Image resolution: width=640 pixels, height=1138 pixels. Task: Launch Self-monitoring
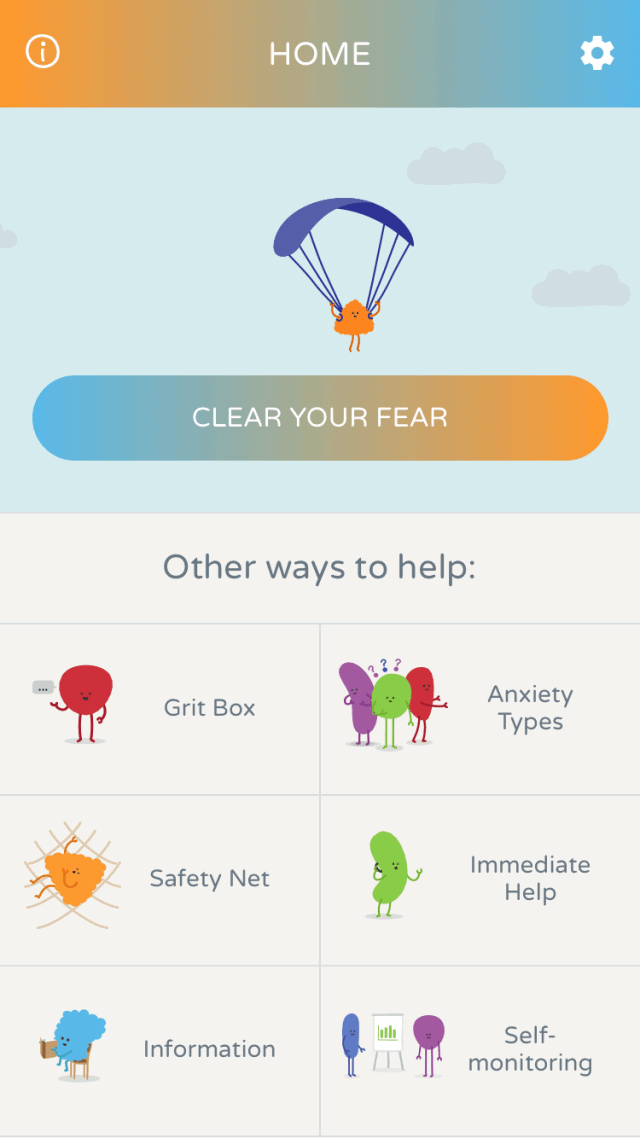click(480, 1050)
